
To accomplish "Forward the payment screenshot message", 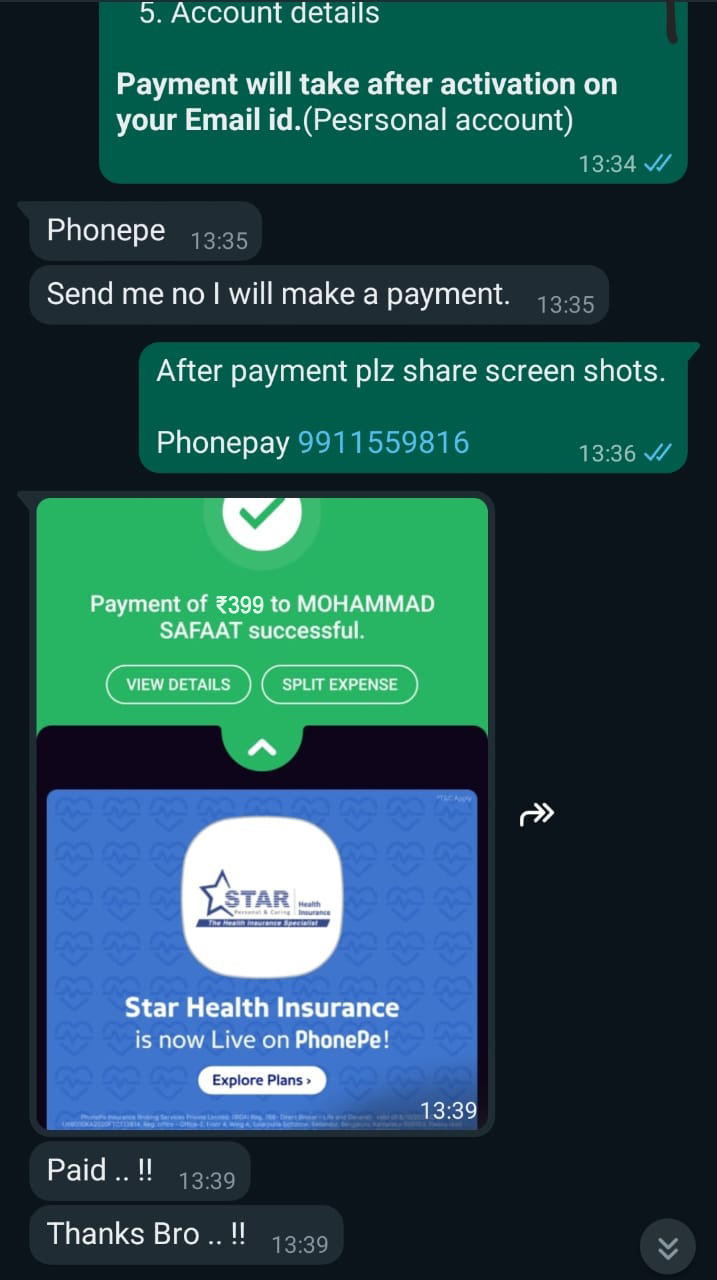I will coord(536,815).
